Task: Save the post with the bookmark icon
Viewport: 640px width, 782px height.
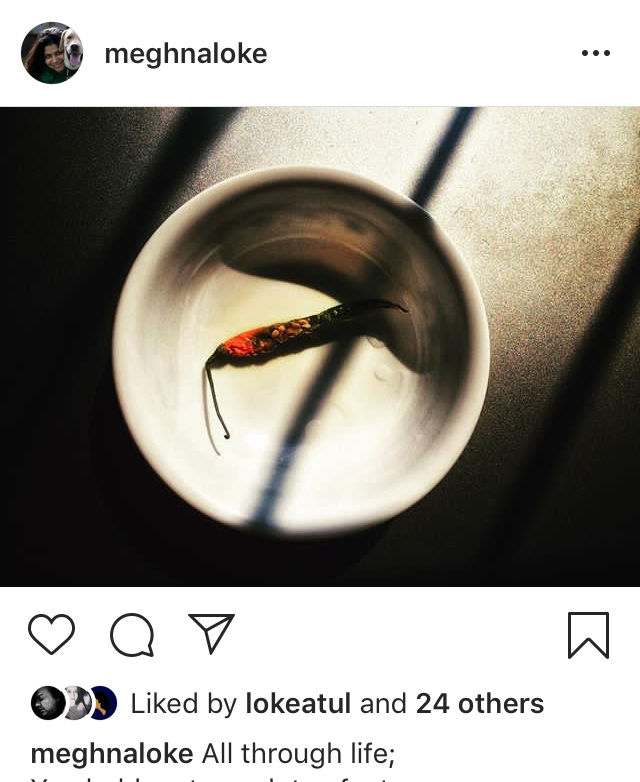Action: tap(588, 634)
